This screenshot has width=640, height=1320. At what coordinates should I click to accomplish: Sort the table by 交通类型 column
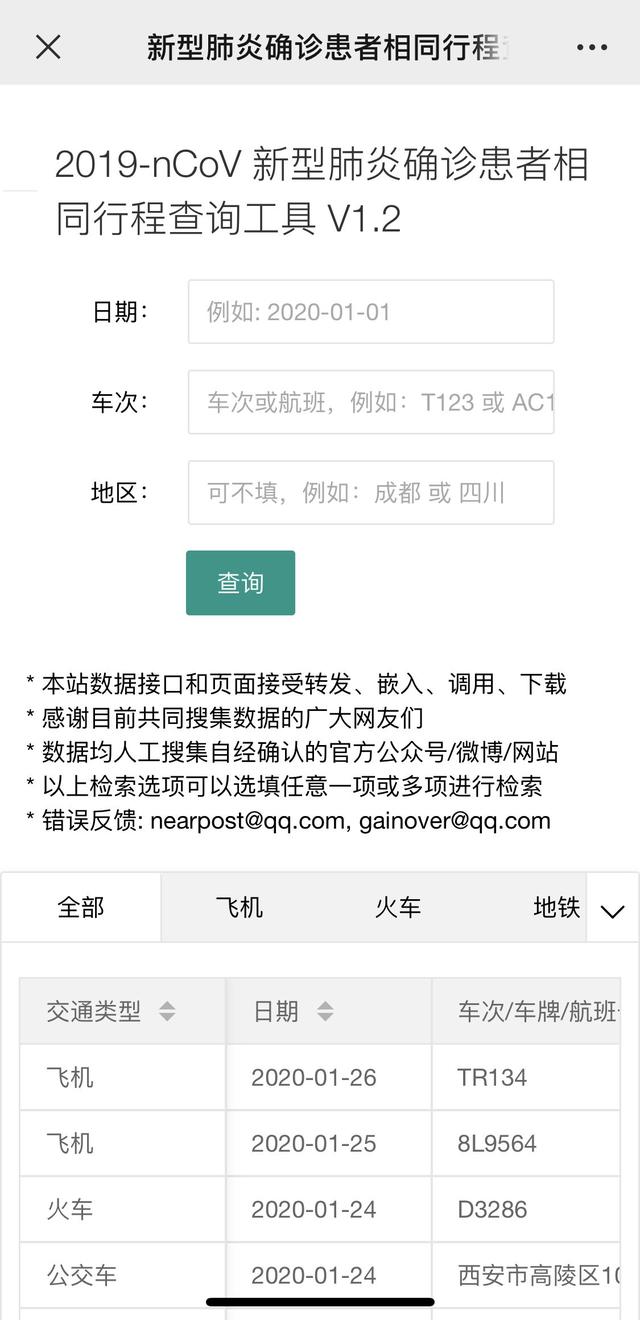(166, 1012)
